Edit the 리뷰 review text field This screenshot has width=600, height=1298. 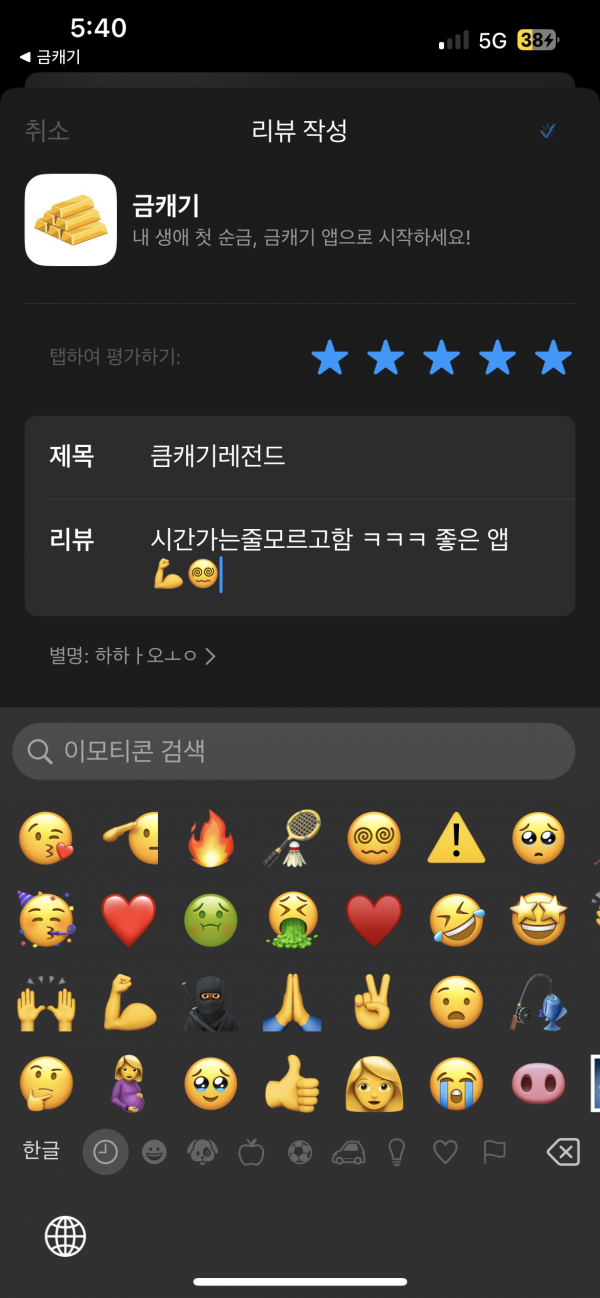tap(300, 557)
